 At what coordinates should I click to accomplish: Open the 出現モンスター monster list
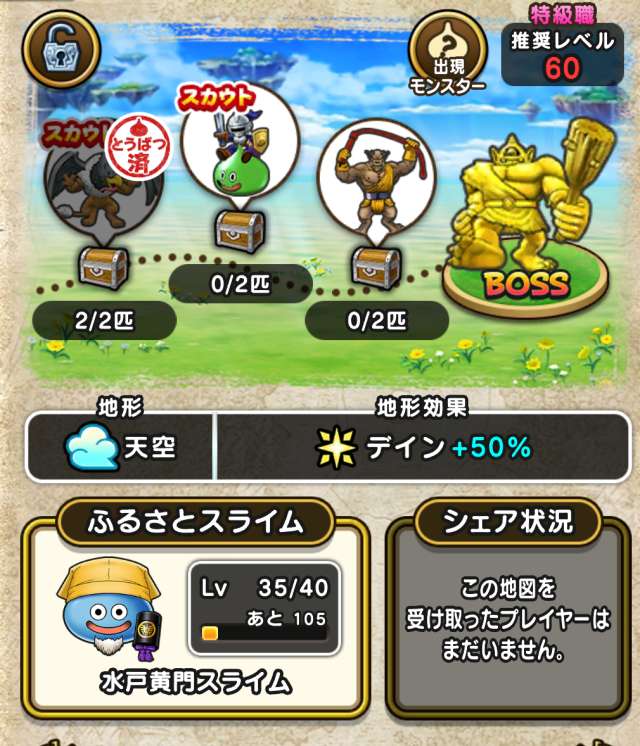click(447, 55)
